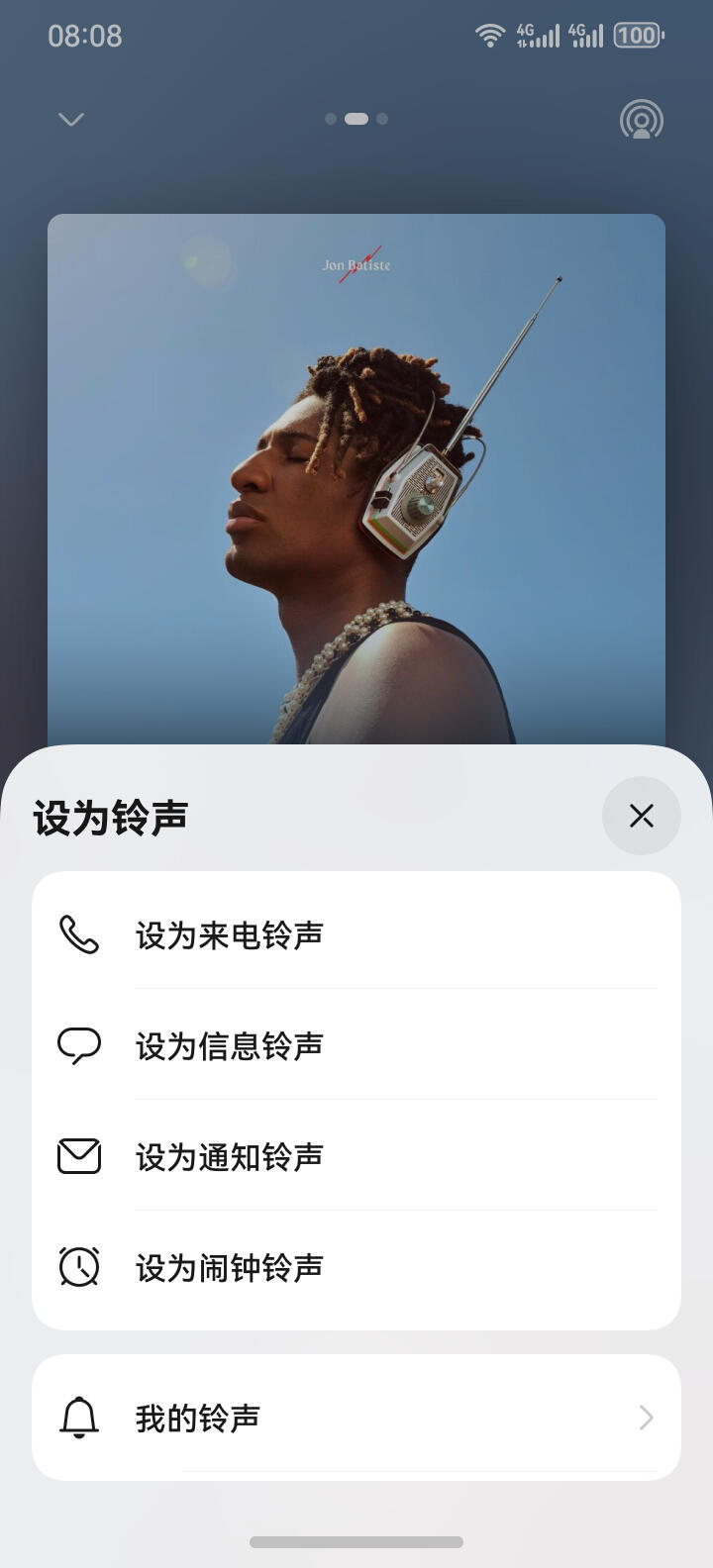Close the 设为铃声 sheet

(x=641, y=816)
